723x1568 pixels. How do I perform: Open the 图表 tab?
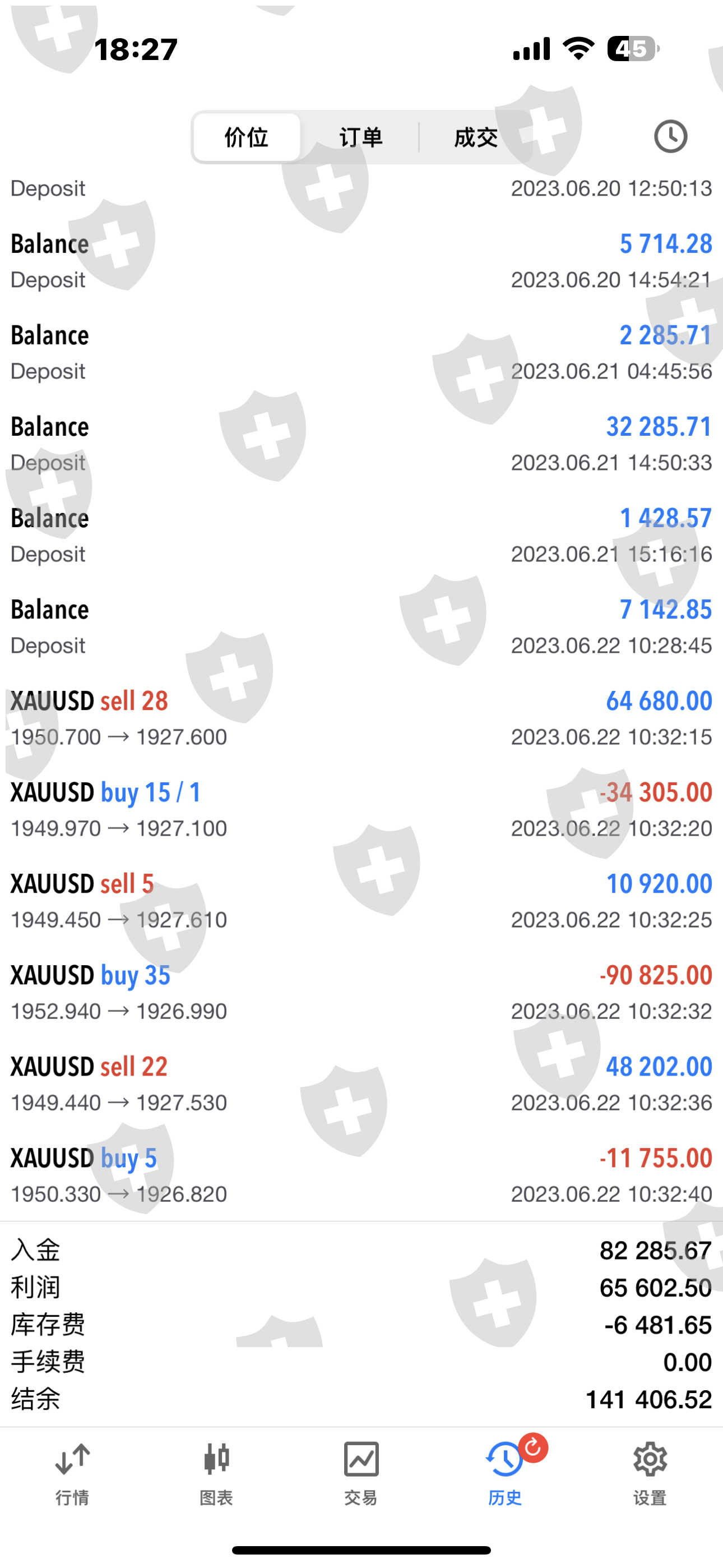click(x=217, y=1473)
